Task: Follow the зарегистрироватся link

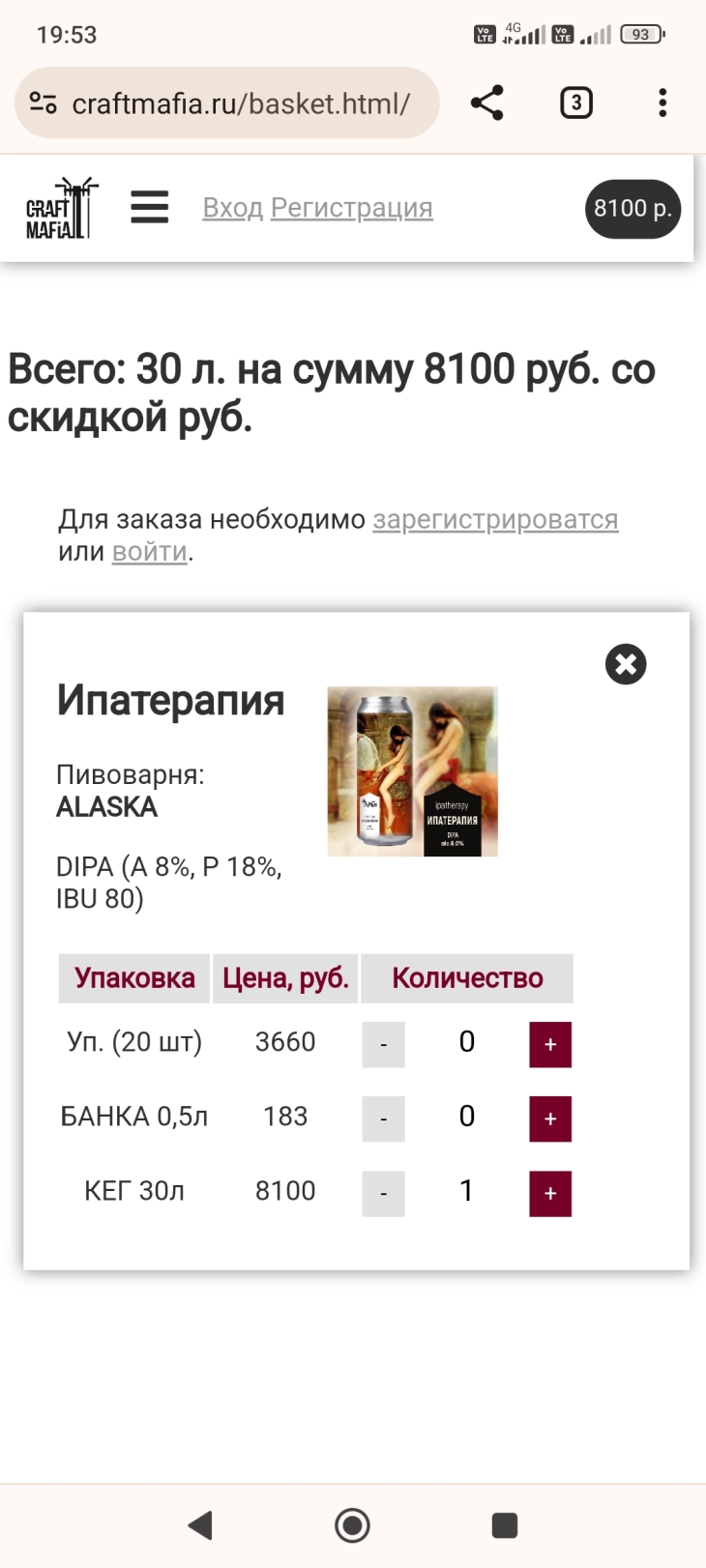Action: 495,519
